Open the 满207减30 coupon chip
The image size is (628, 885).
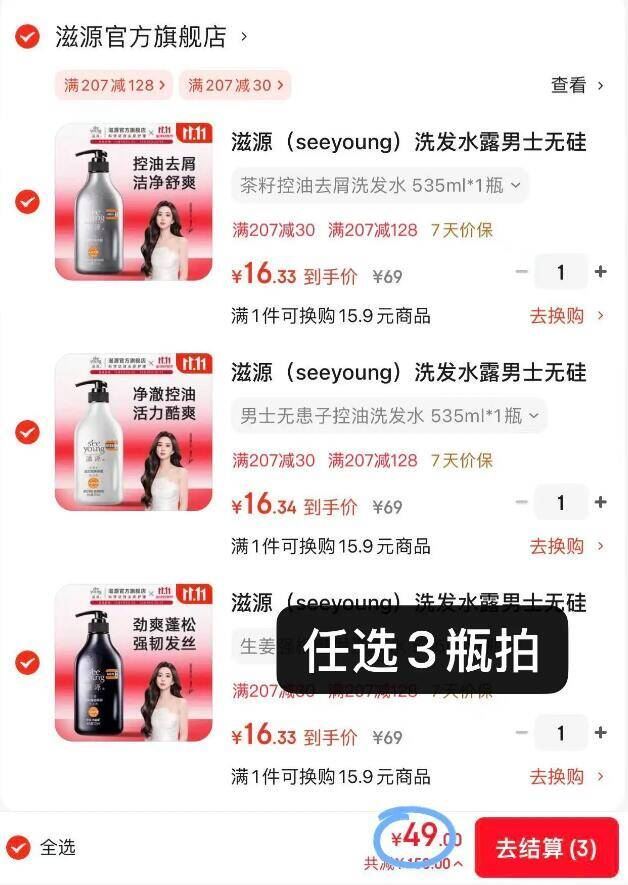(235, 85)
